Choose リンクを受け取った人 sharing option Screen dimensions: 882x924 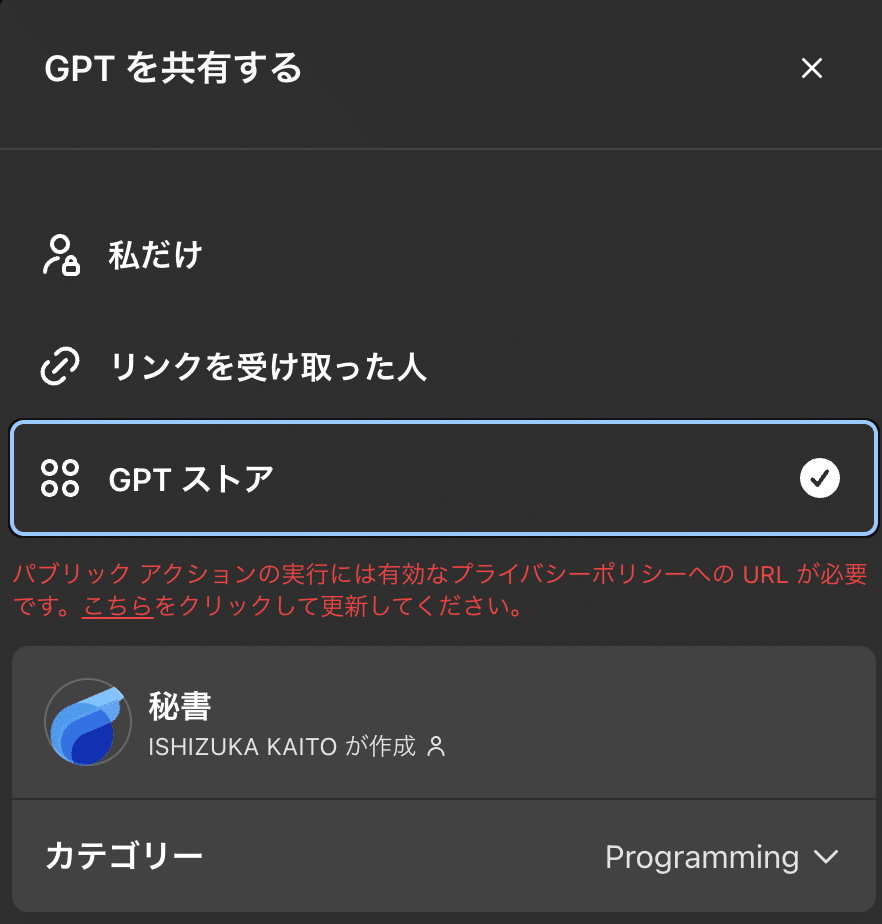tap(267, 367)
